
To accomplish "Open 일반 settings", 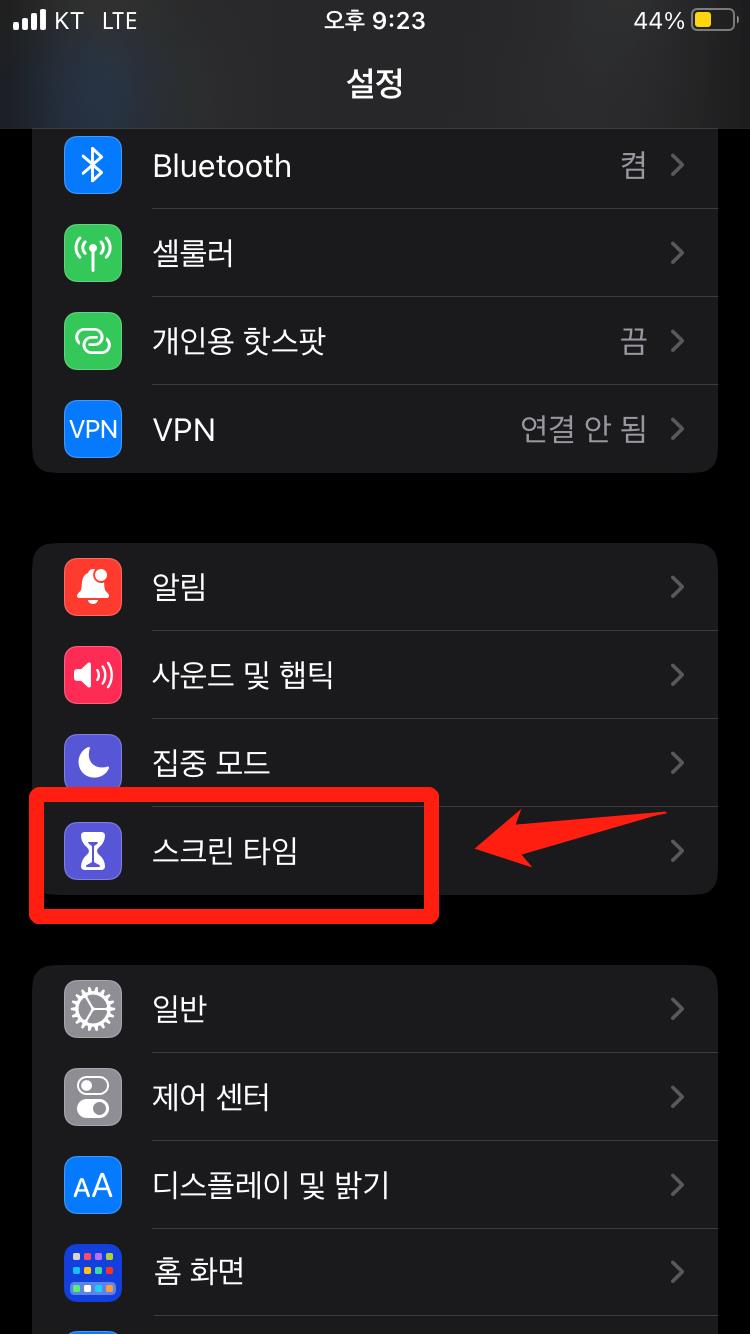I will pos(375,1009).
